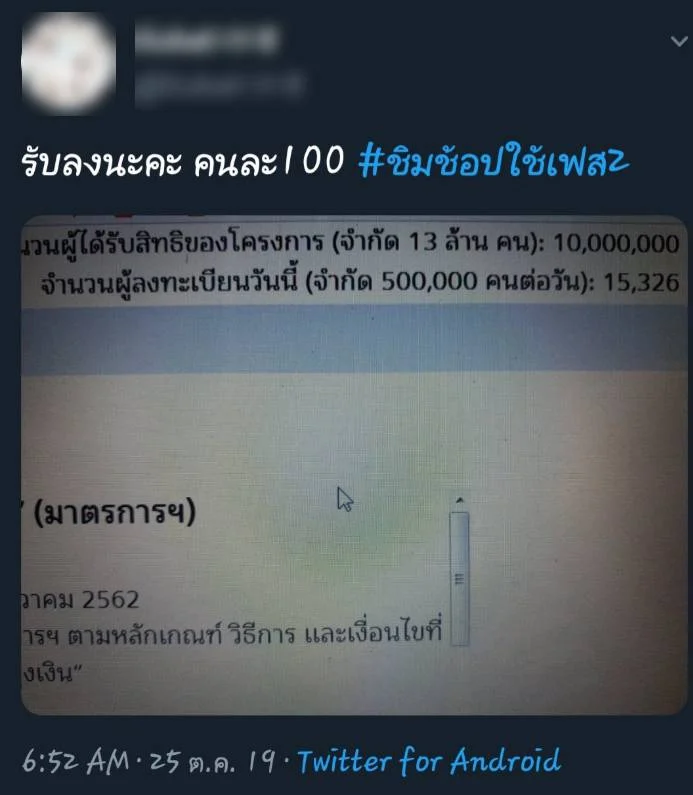The height and width of the screenshot is (795, 693).
Task: Open the Twitter for Android source link
Action: pos(430,762)
